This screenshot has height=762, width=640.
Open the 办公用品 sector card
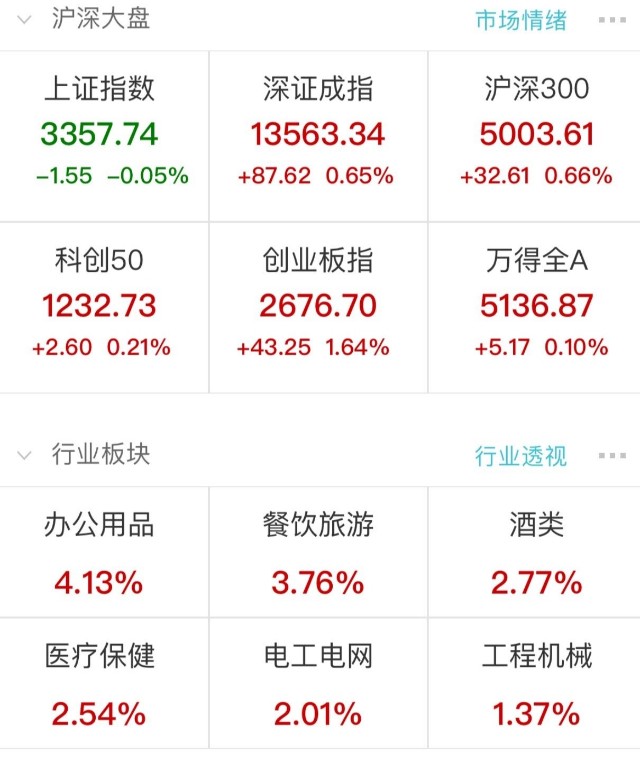[104, 552]
